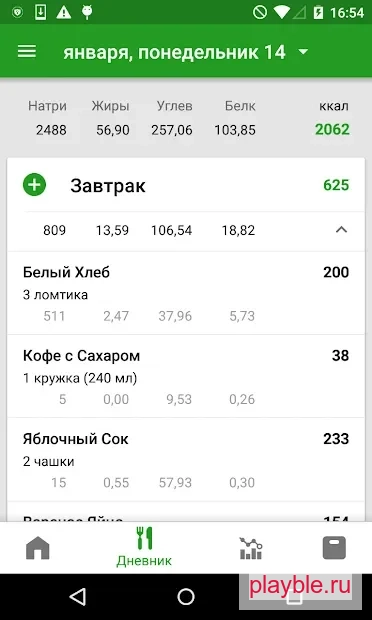This screenshot has height=620, width=372.
Task: Open the weight scale tab
Action: [x=334, y=548]
